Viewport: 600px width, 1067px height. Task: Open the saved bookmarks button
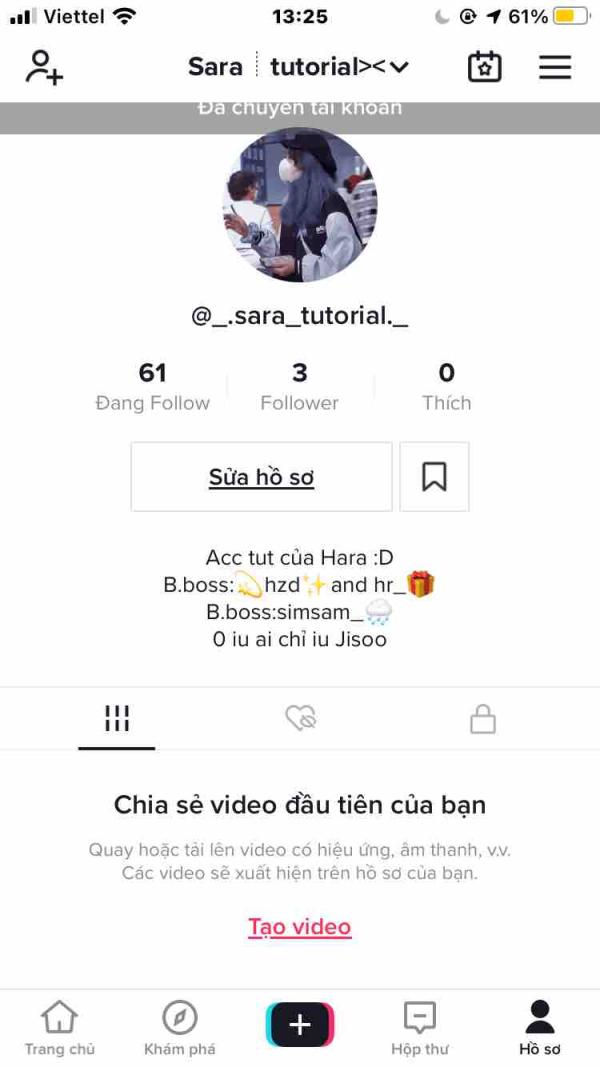[434, 477]
